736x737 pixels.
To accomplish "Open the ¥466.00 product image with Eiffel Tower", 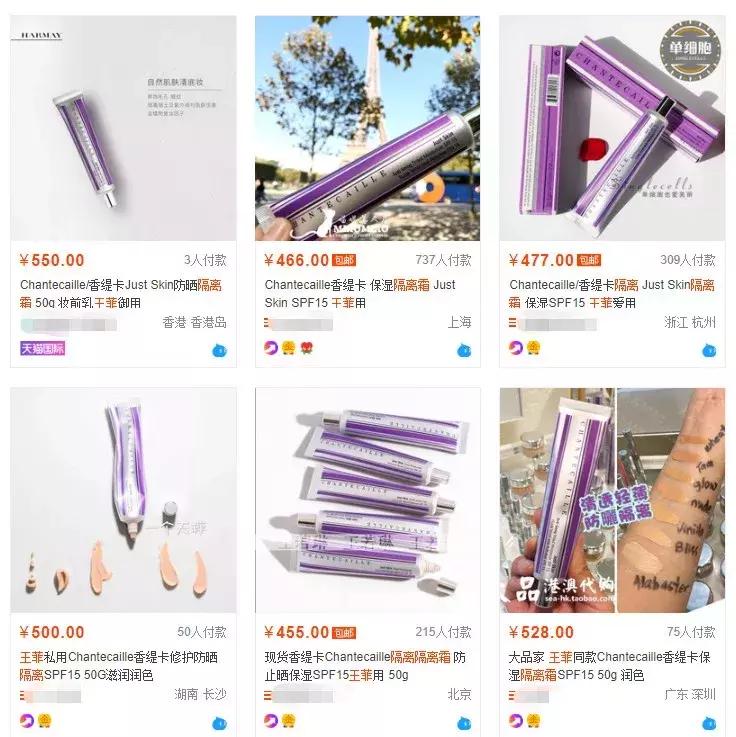I will click(x=367, y=128).
